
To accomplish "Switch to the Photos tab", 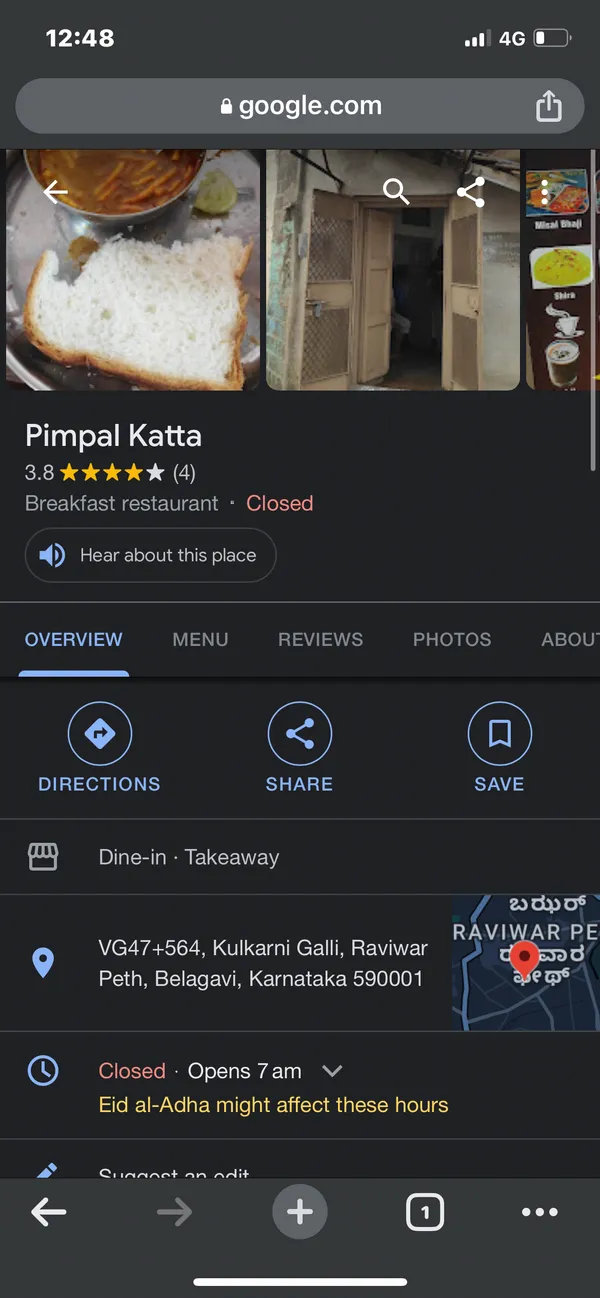I will [x=452, y=640].
